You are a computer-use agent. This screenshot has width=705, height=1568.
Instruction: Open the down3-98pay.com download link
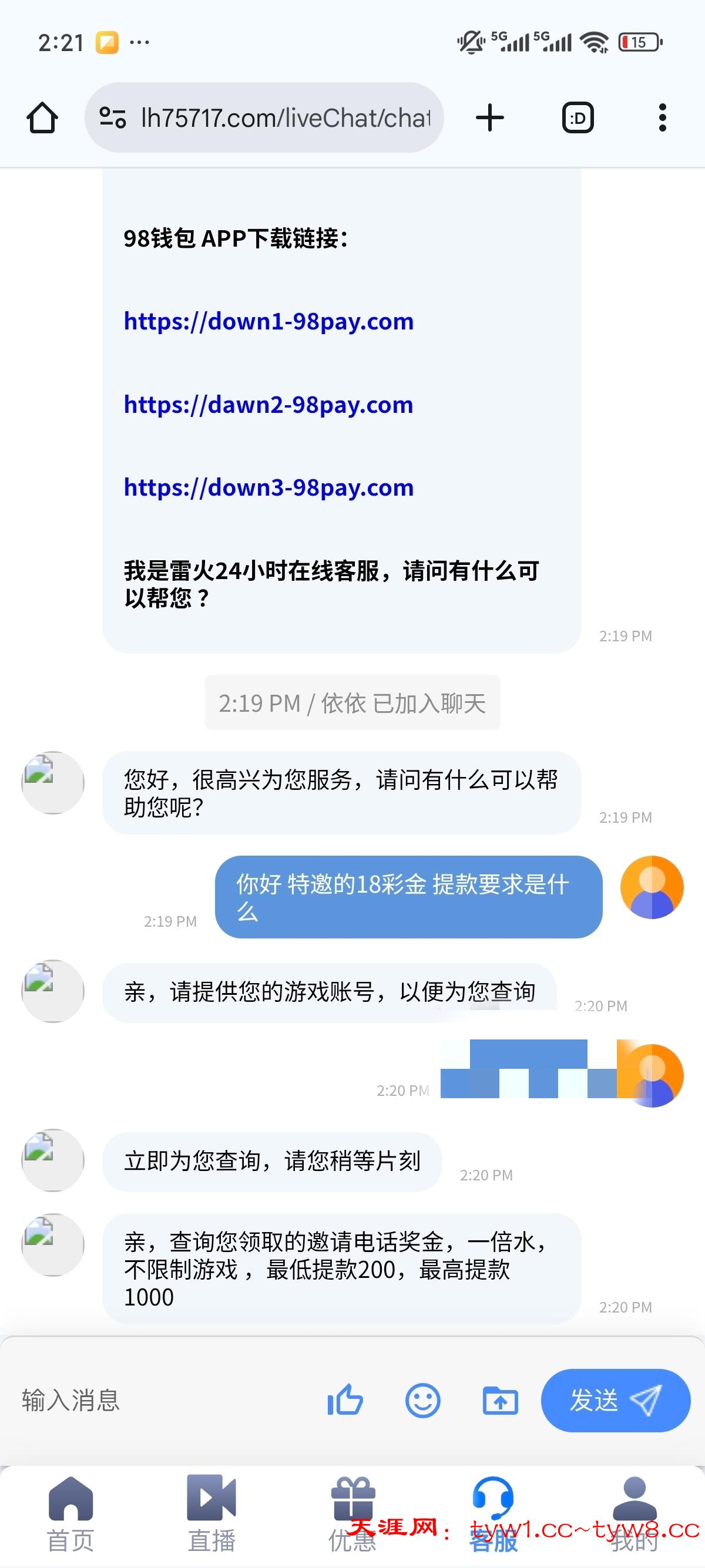coord(268,487)
